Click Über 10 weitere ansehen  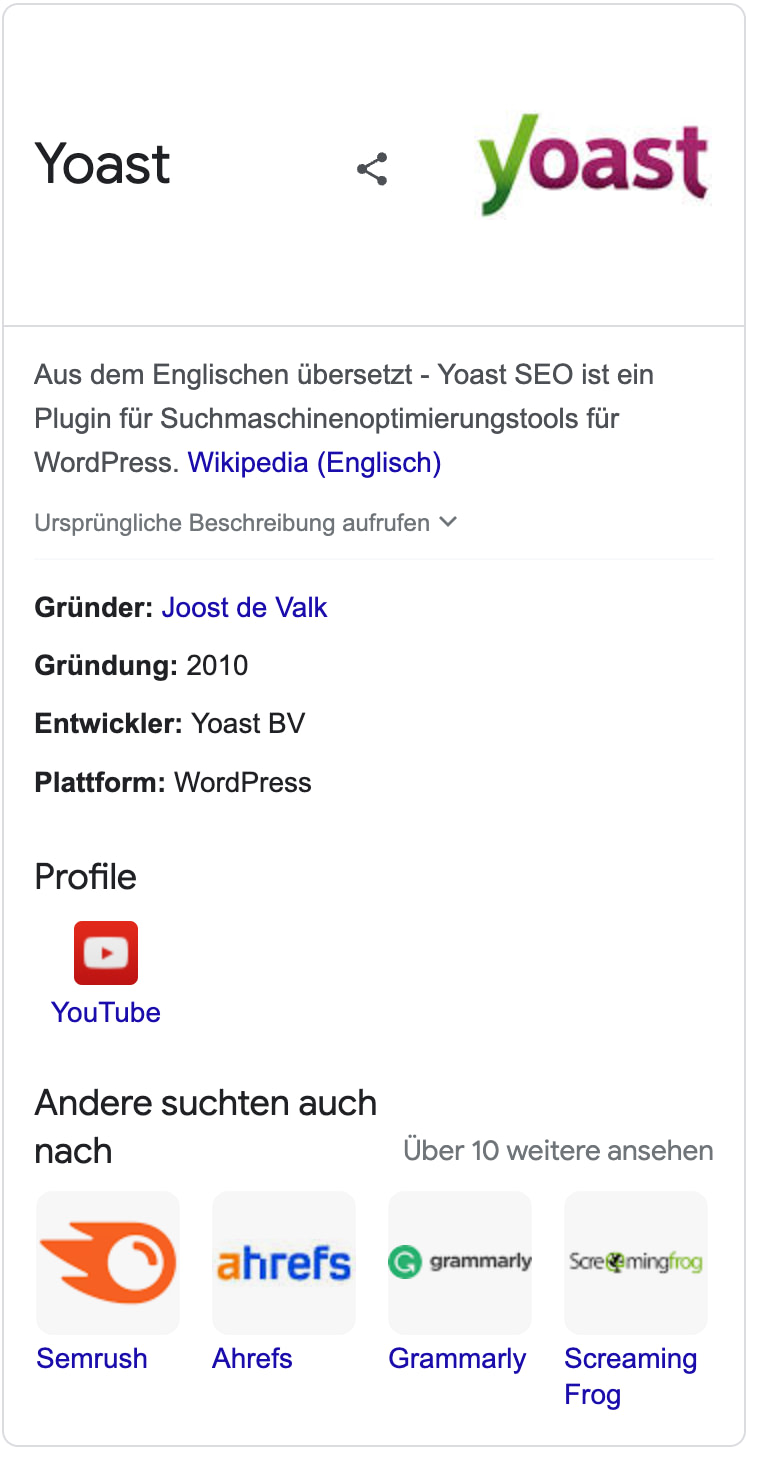[559, 1150]
